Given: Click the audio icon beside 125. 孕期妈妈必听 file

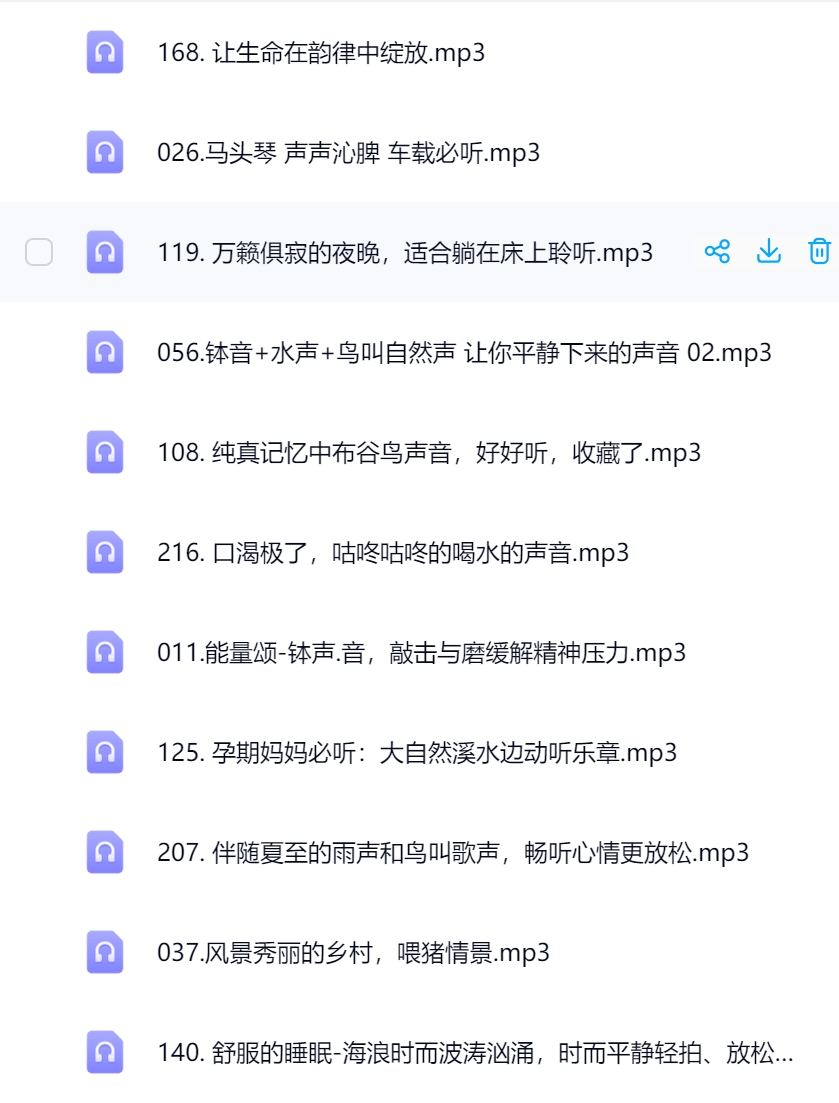Looking at the screenshot, I should (x=104, y=753).
